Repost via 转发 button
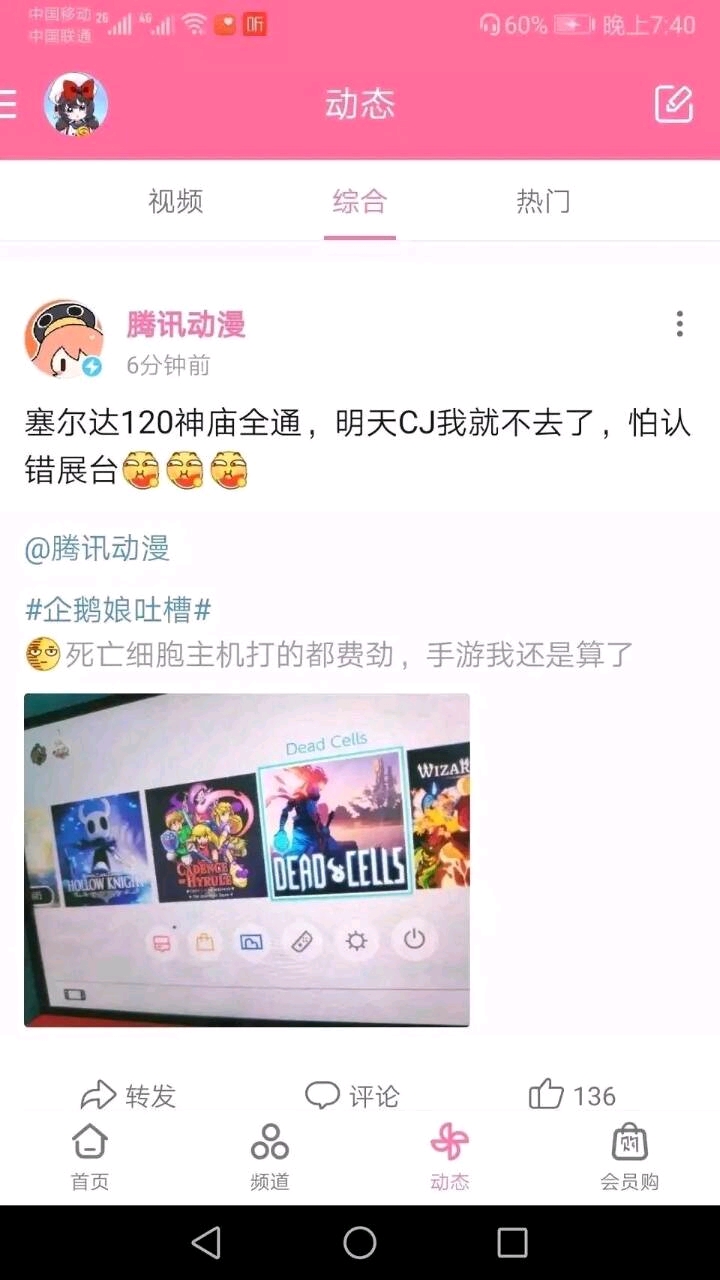Image resolution: width=720 pixels, height=1280 pixels. coord(128,1095)
